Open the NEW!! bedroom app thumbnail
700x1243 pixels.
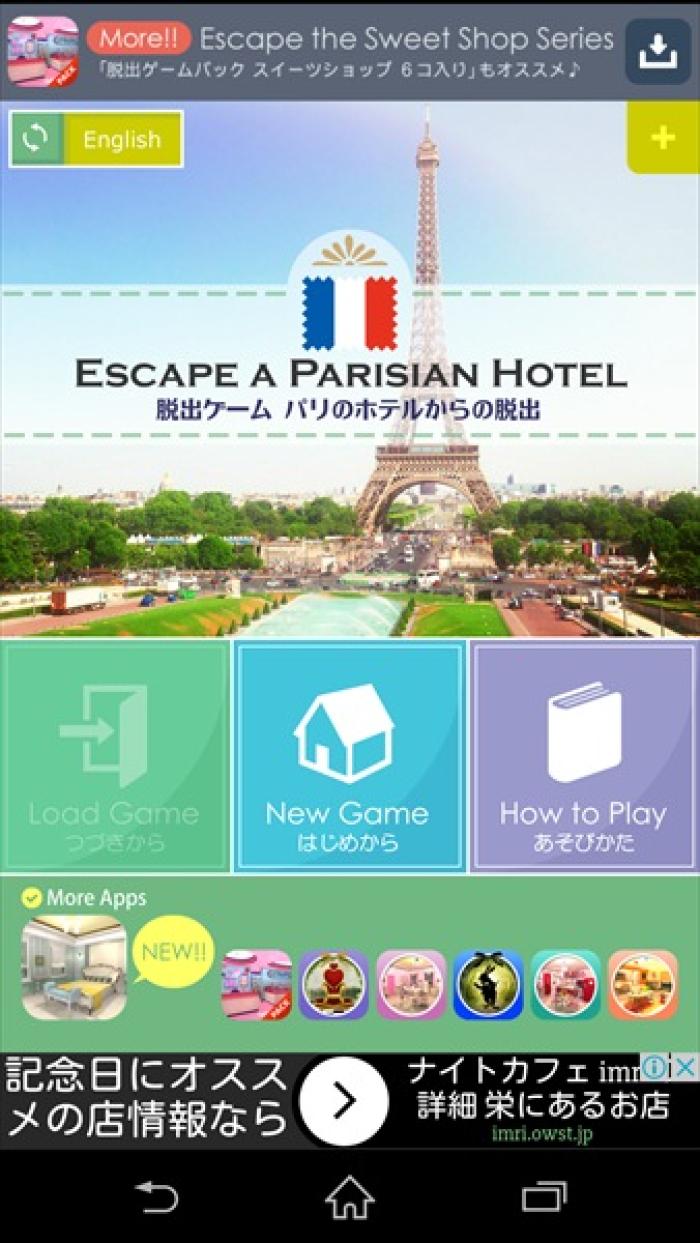74,967
